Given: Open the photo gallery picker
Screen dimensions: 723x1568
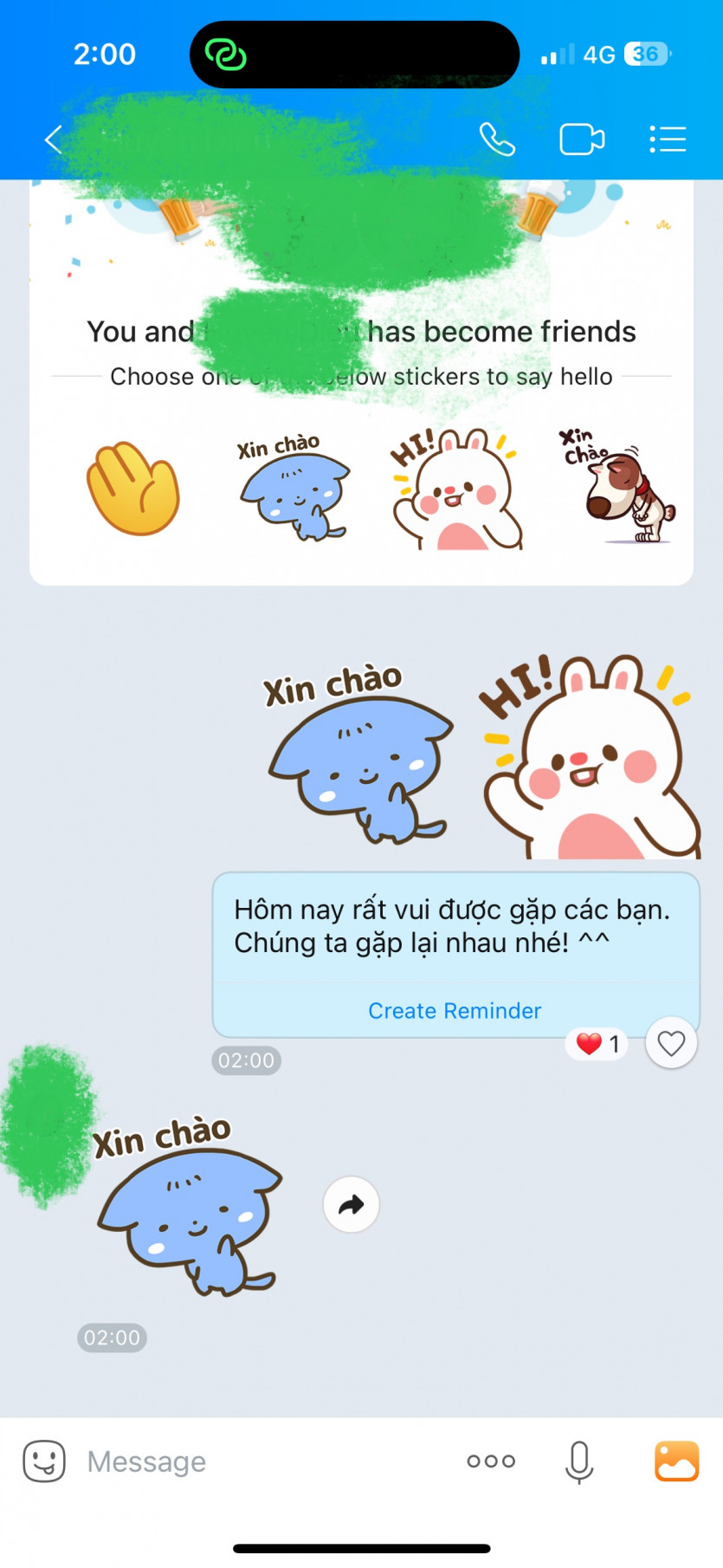Looking at the screenshot, I should 676,1461.
